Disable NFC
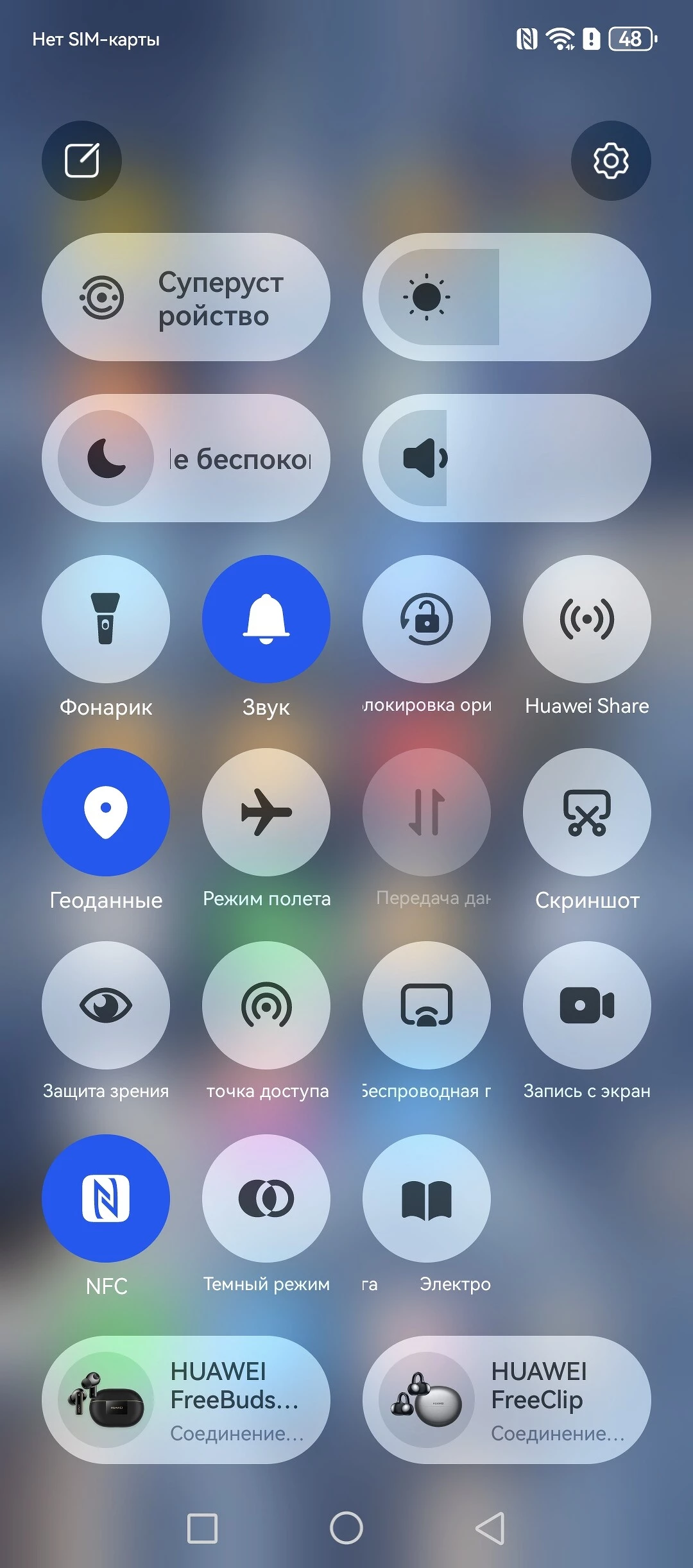The width and height of the screenshot is (693, 1568). tap(106, 1198)
